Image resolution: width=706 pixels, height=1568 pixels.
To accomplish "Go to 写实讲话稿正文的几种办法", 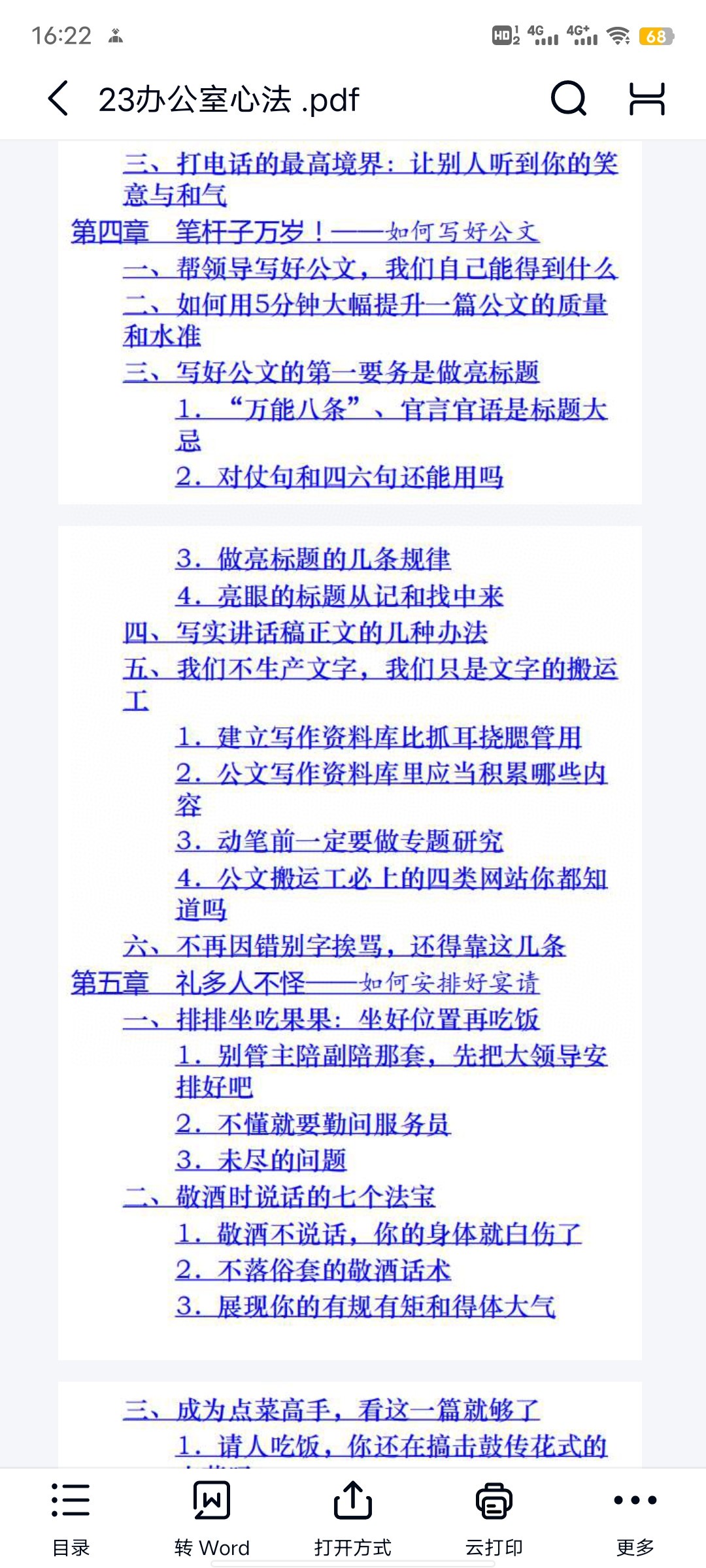I will (x=305, y=632).
